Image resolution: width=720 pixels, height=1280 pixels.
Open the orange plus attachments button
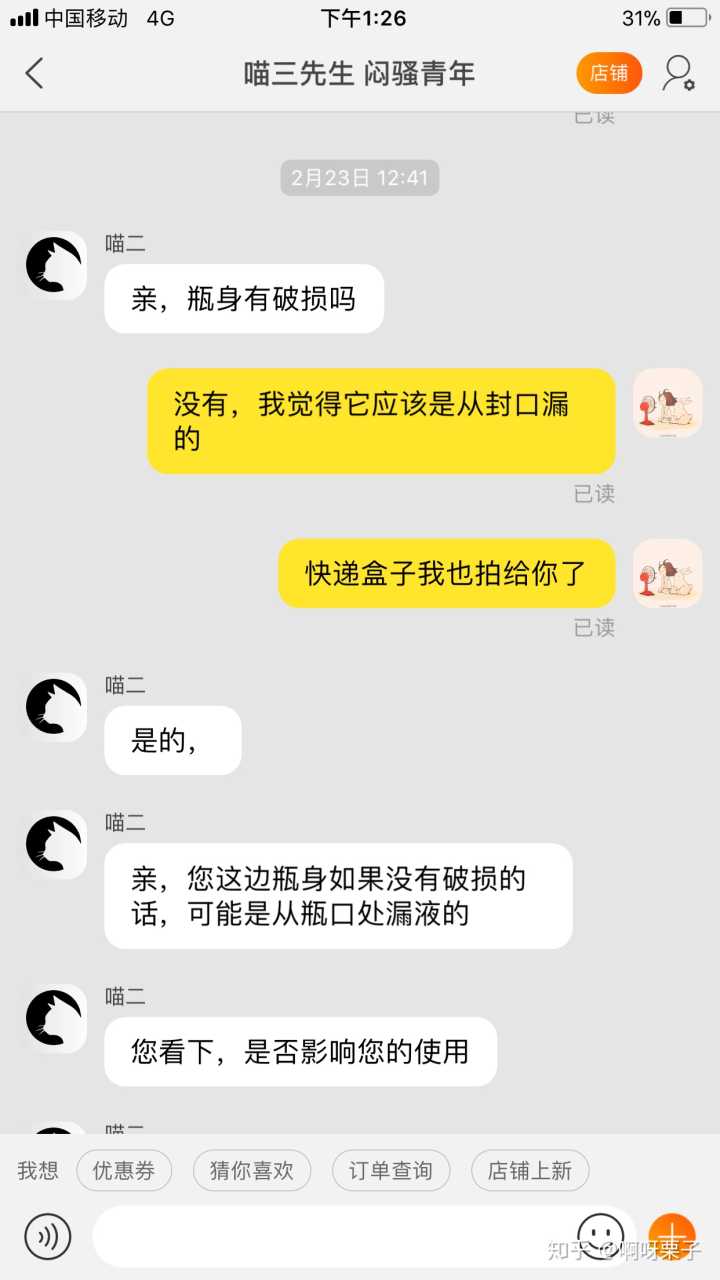[671, 1236]
